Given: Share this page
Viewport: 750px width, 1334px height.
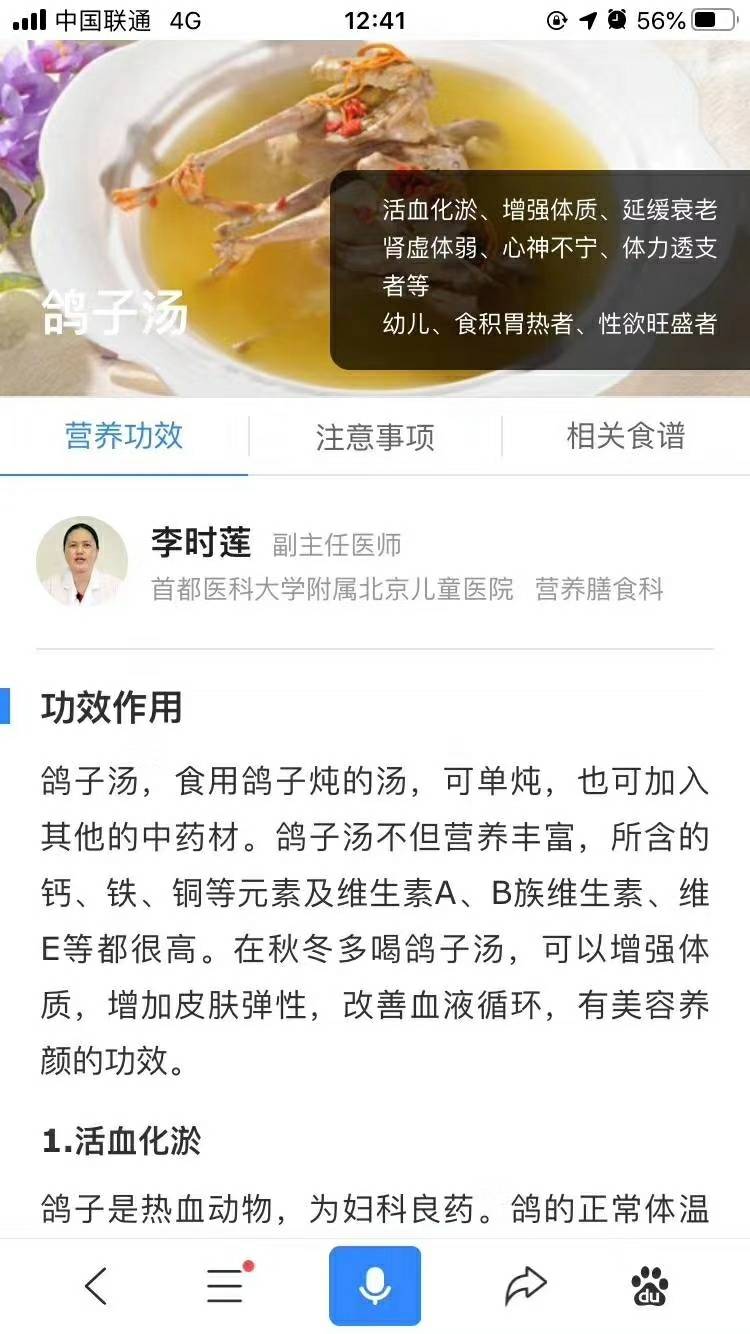Looking at the screenshot, I should 525,1286.
